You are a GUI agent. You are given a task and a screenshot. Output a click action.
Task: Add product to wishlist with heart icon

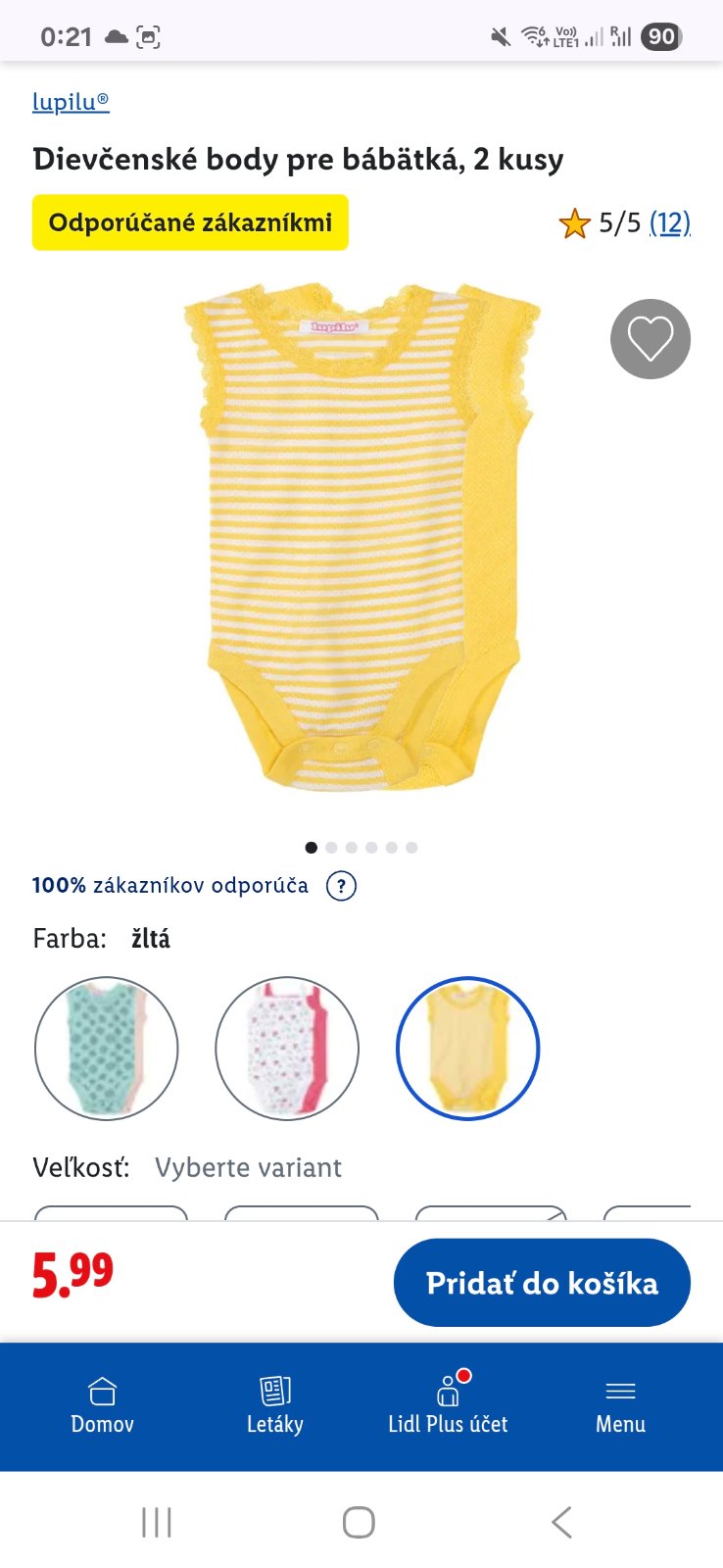tap(651, 339)
